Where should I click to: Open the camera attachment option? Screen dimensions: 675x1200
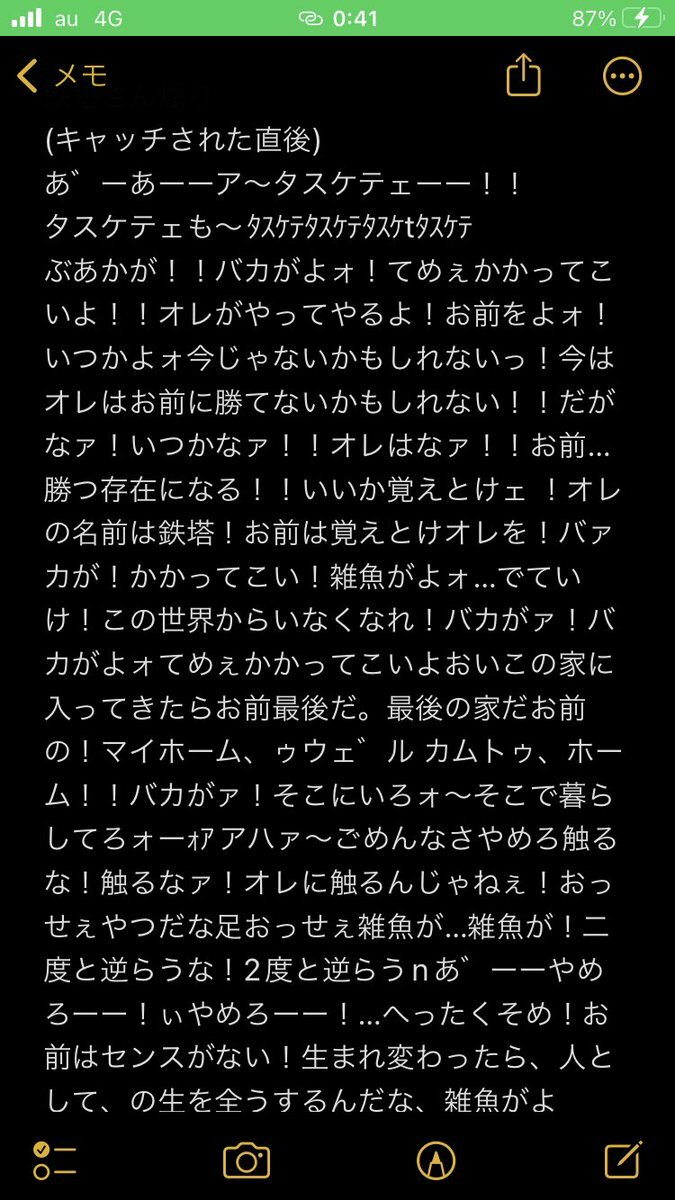pyautogui.click(x=246, y=1160)
